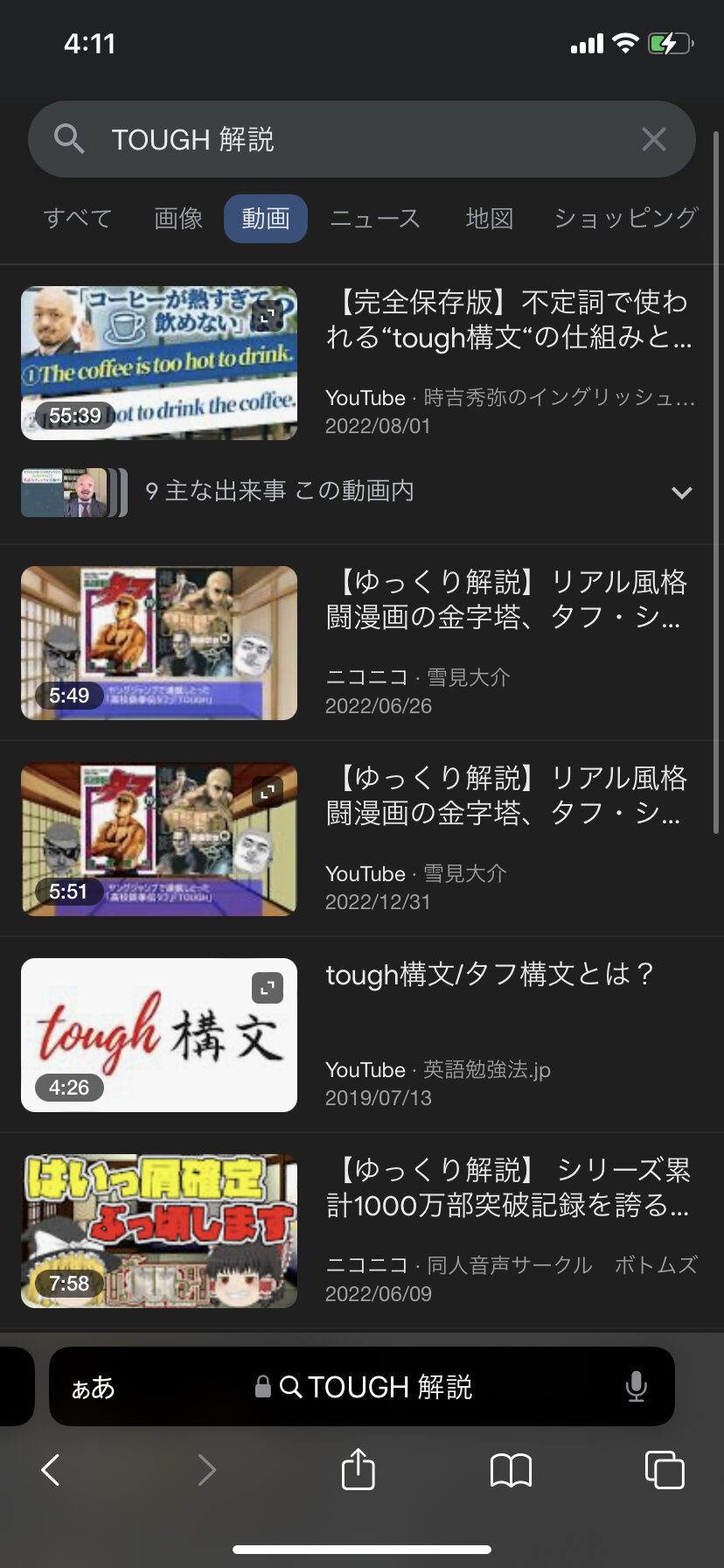Open the 55:39 tough構文 video thumbnail
This screenshot has width=724, height=1568.
(159, 363)
